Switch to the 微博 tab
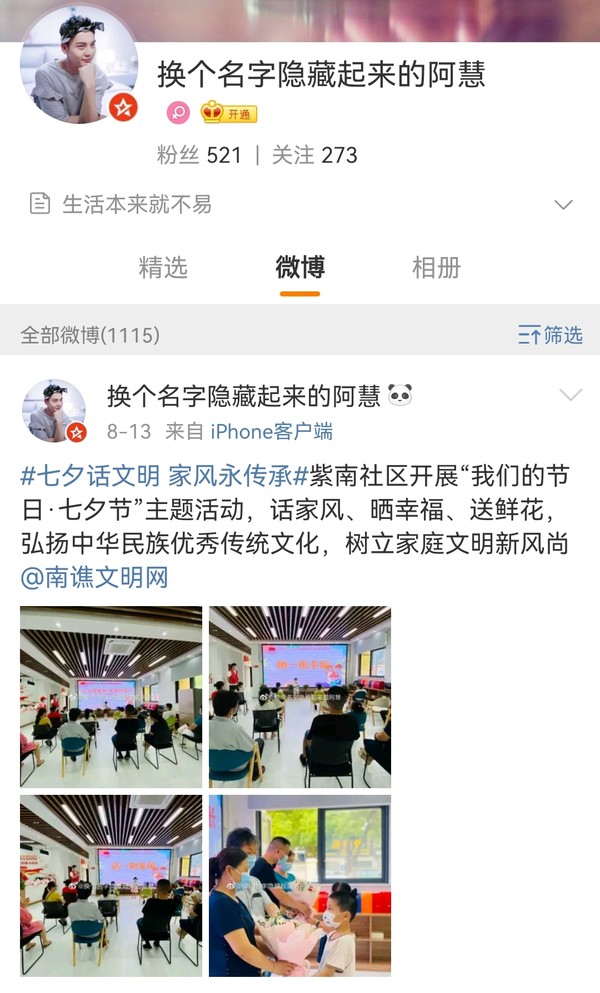 300,267
